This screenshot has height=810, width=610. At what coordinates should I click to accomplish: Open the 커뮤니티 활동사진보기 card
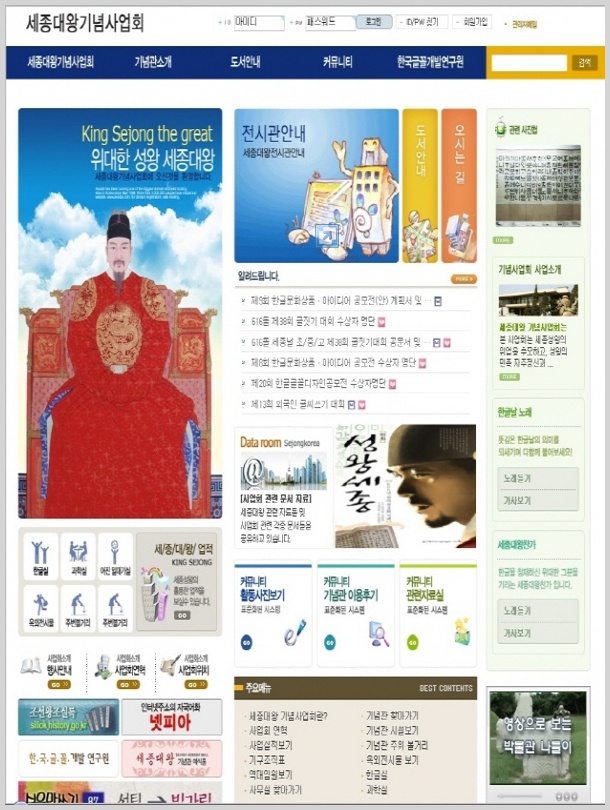point(273,613)
